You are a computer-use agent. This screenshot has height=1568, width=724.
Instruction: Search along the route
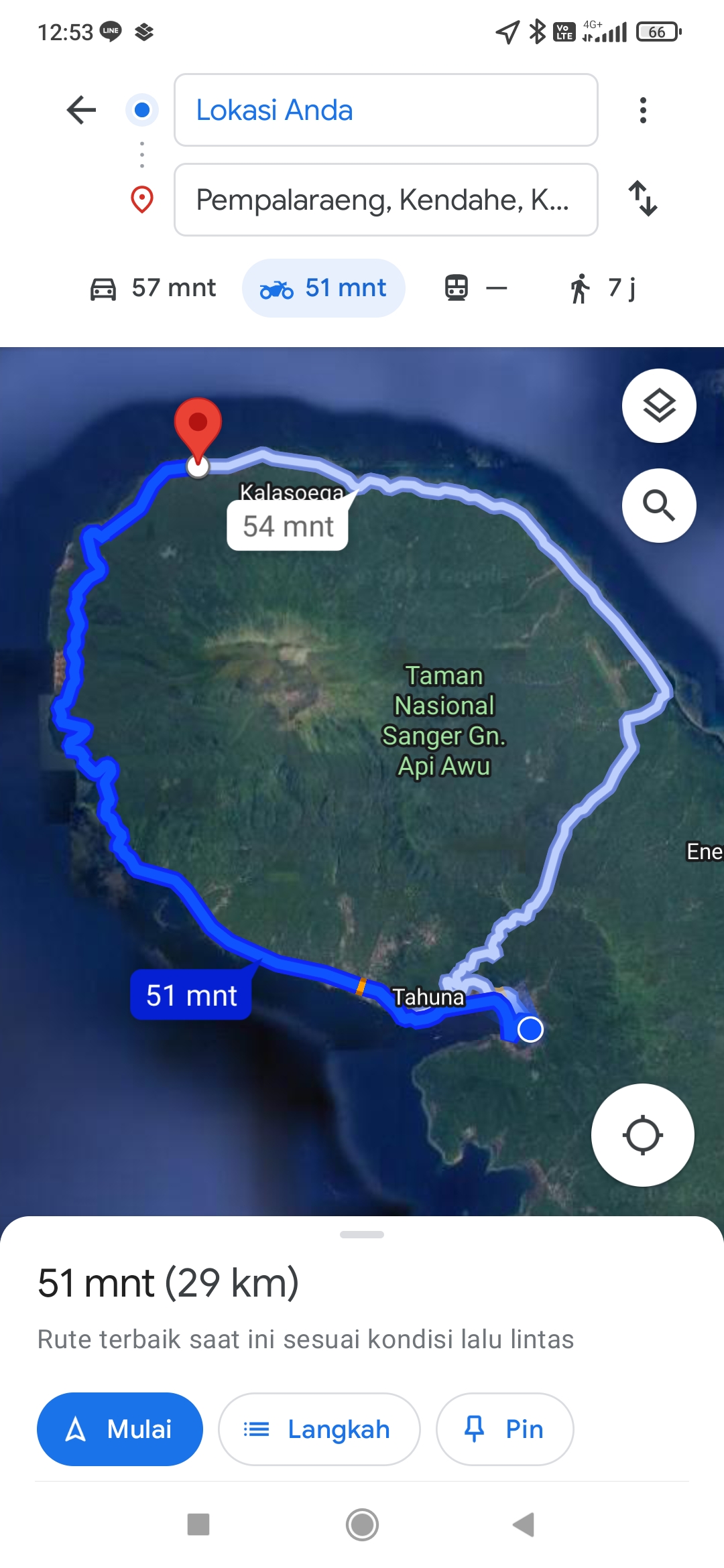[x=659, y=505]
